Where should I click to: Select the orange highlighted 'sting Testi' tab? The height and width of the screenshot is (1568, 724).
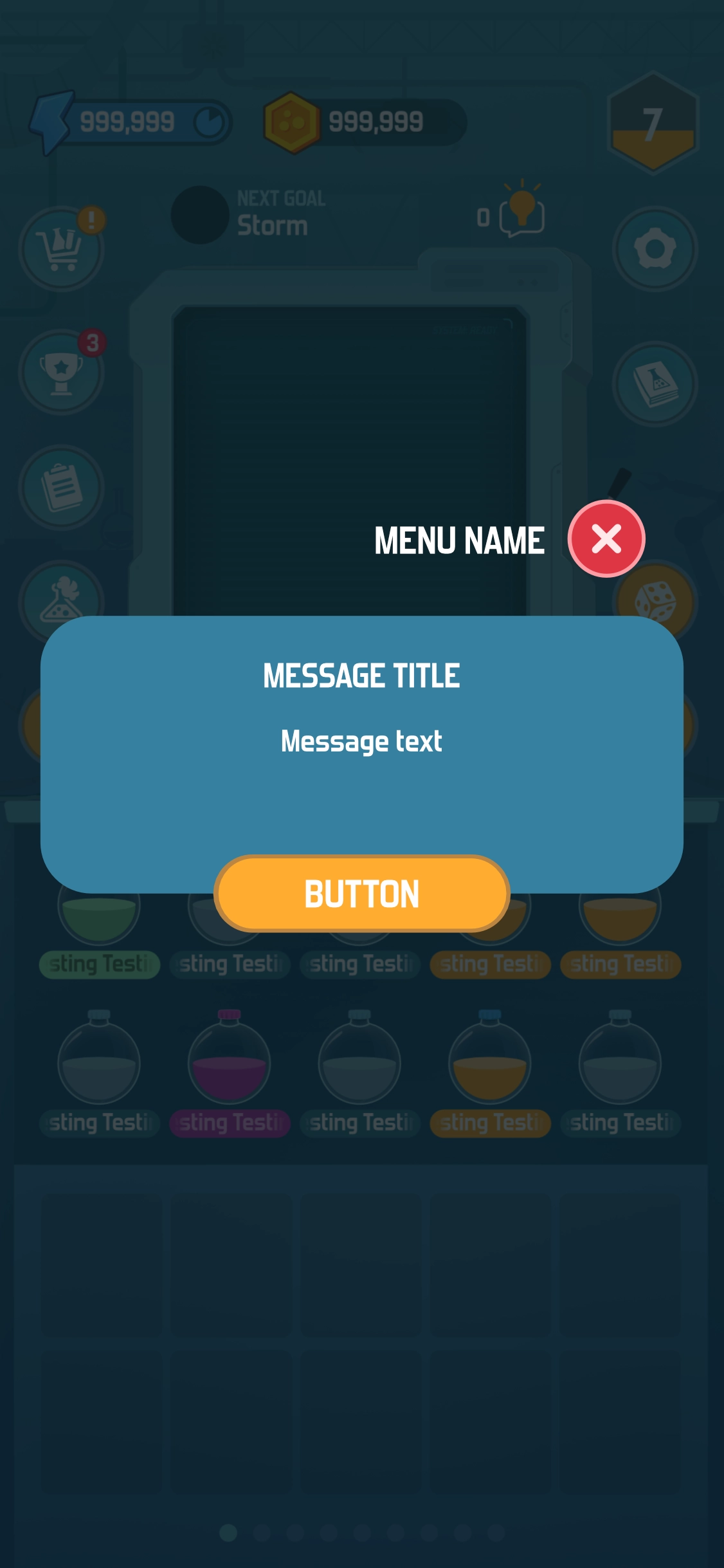(489, 964)
